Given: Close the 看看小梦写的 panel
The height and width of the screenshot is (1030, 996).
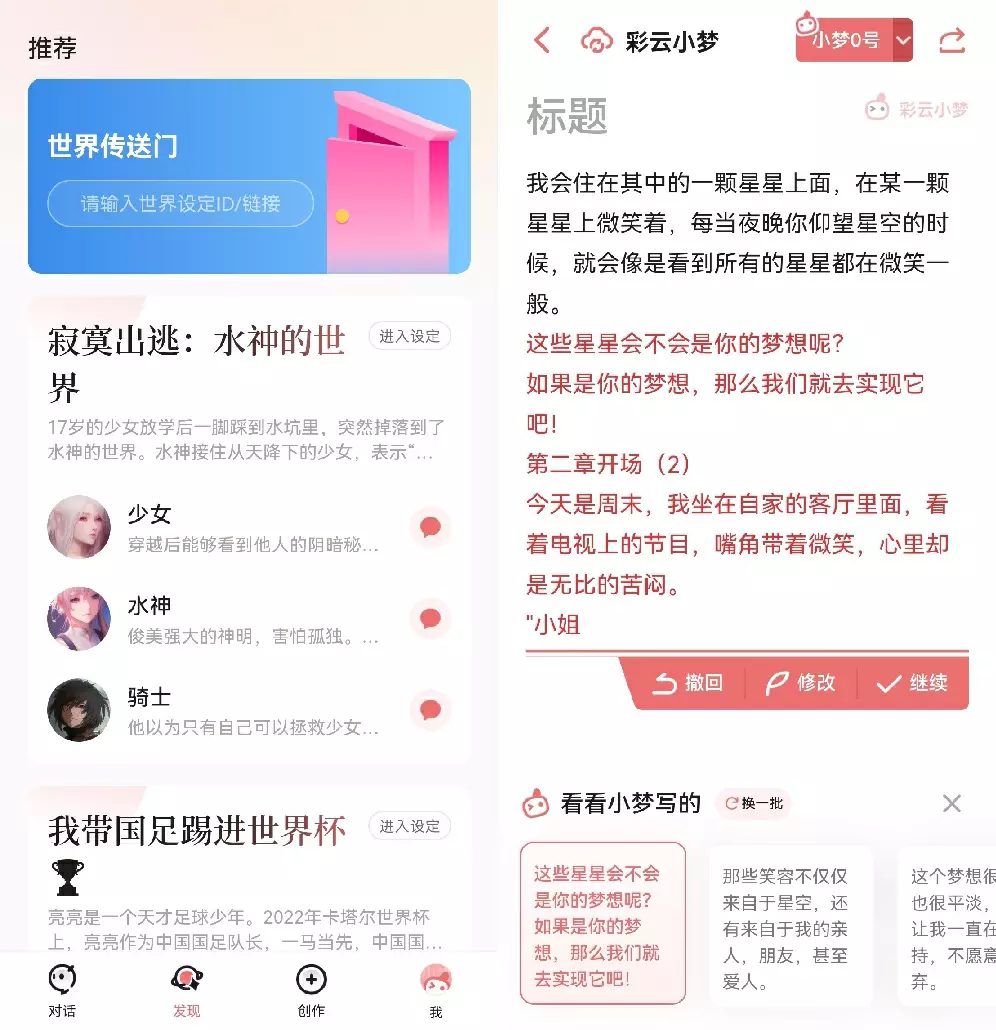Looking at the screenshot, I should (952, 803).
